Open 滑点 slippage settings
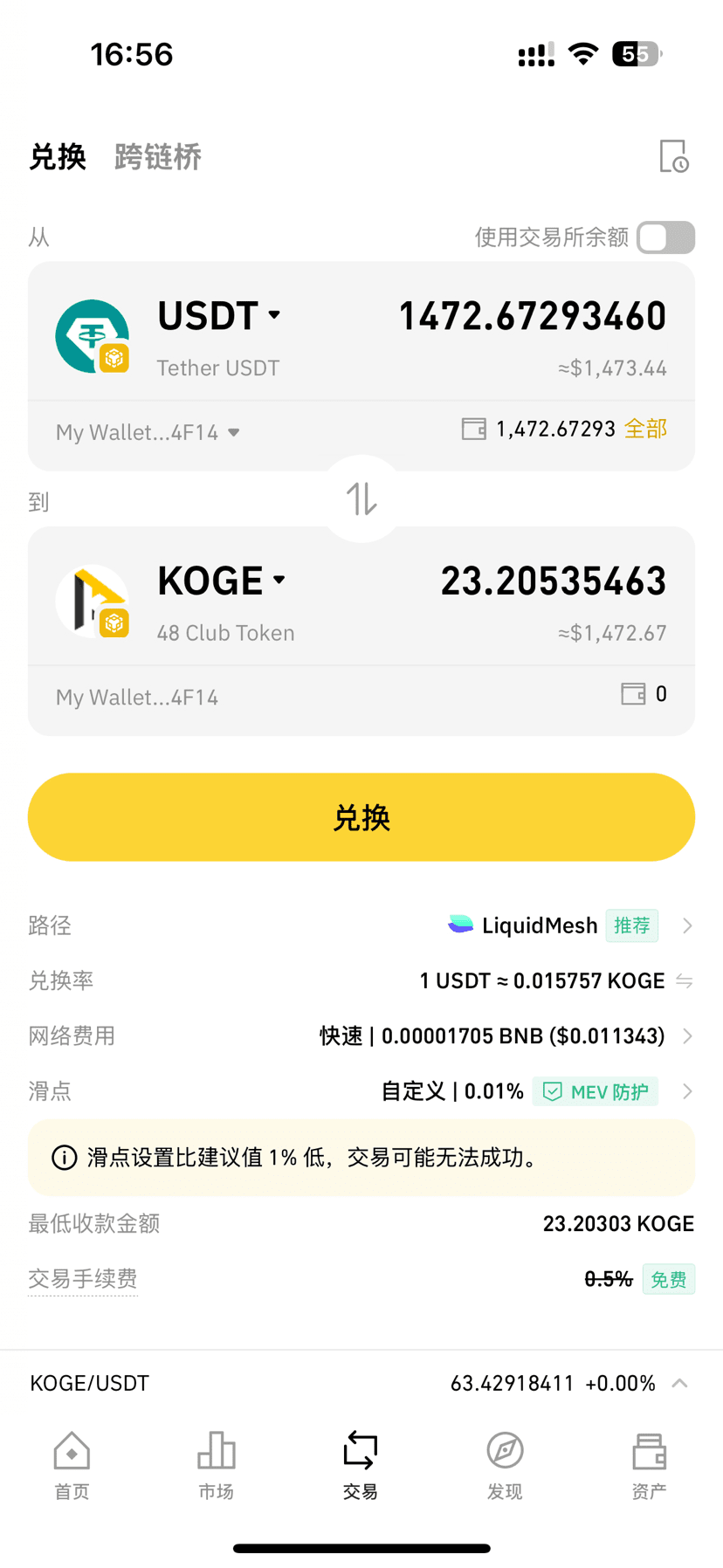723x1568 pixels. 361,1091
